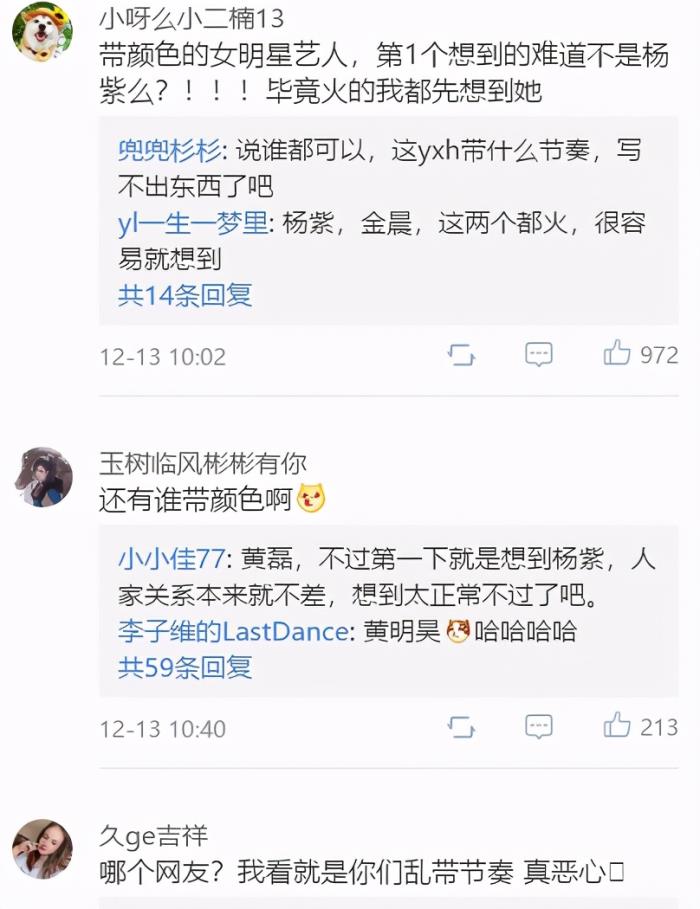Tap username 玉树临风彬彬有你
This screenshot has width=700, height=909.
click(202, 463)
